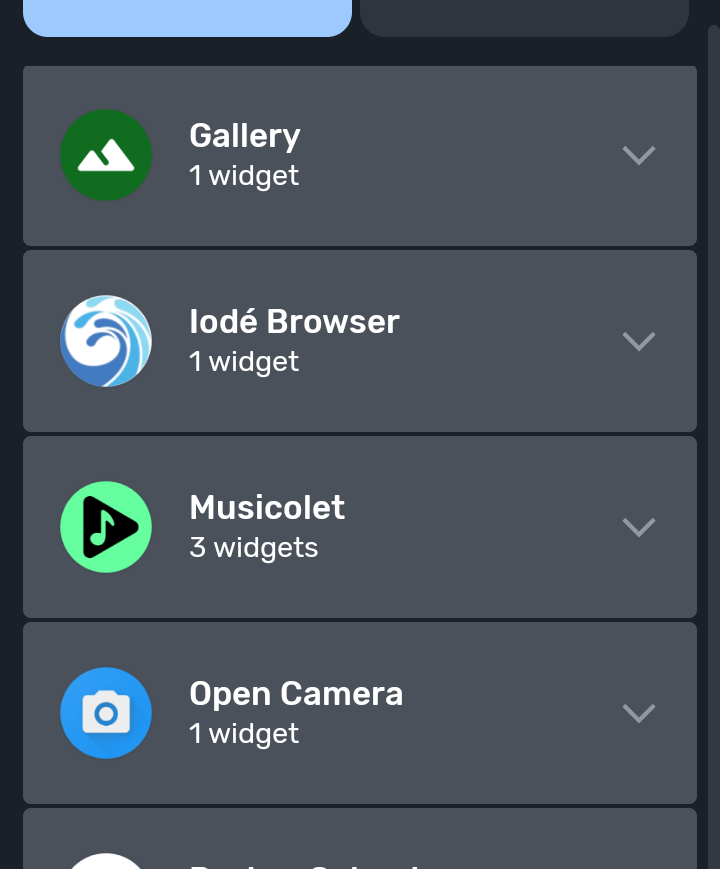Expand the Gallery widget list
This screenshot has height=869, width=720.
point(638,155)
